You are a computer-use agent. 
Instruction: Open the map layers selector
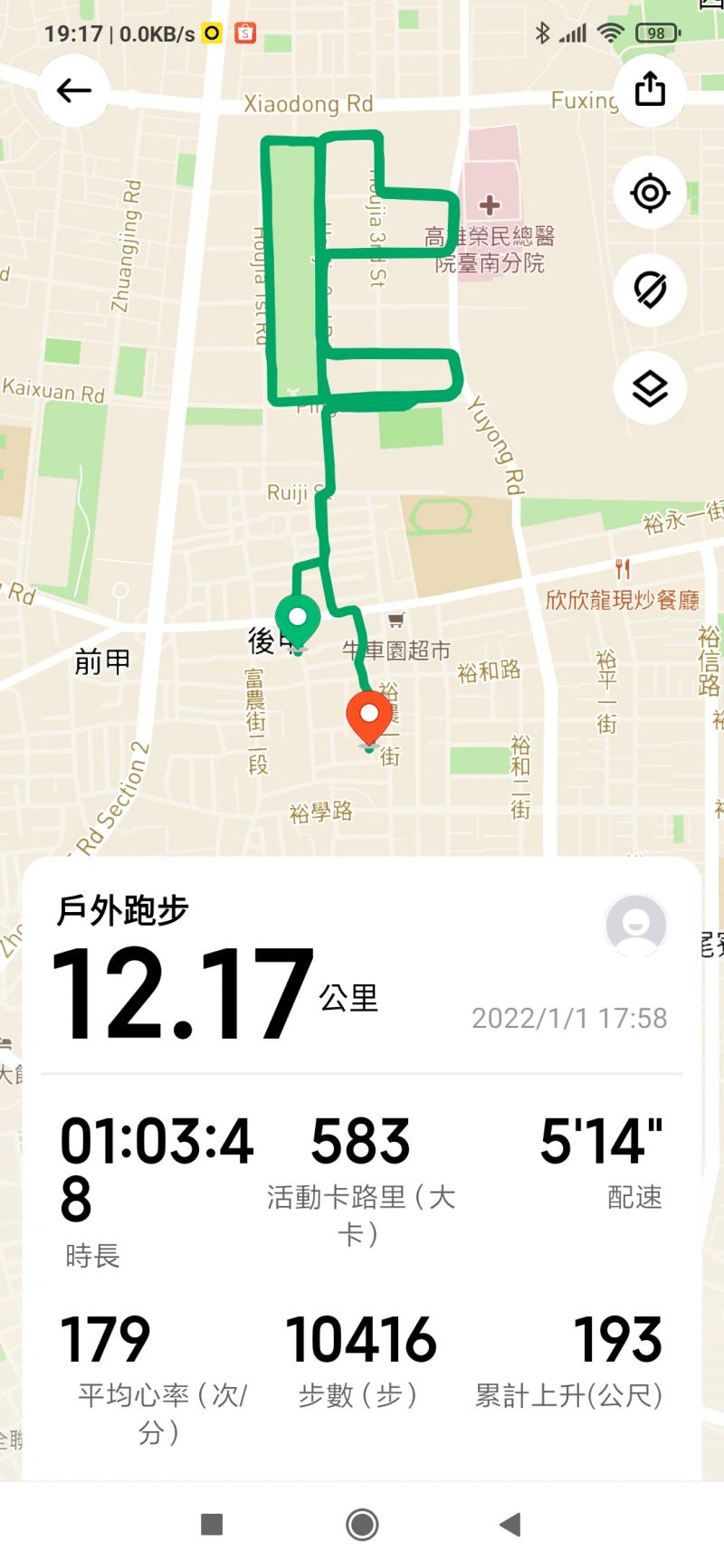coord(650,388)
